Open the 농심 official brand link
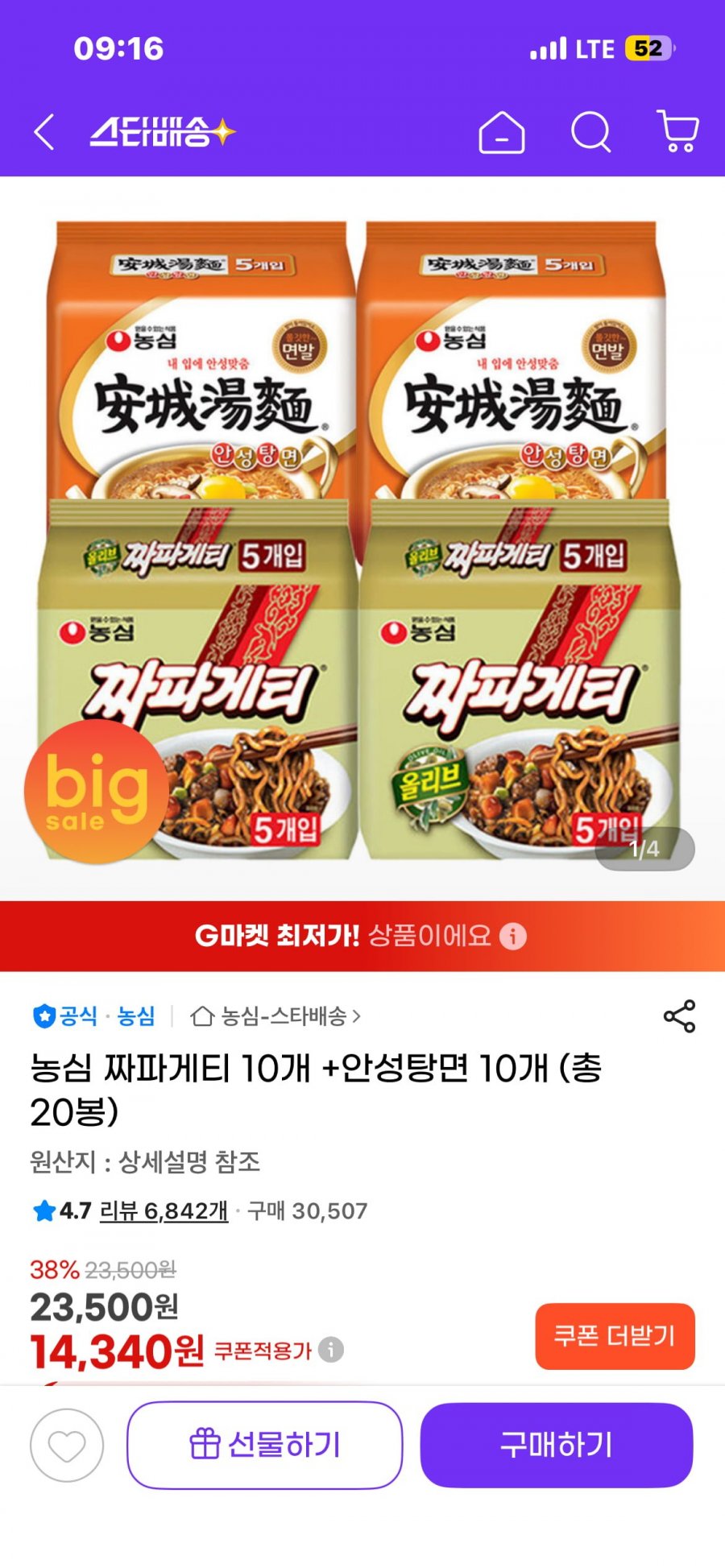This screenshot has height=1568, width=725. point(93,1016)
